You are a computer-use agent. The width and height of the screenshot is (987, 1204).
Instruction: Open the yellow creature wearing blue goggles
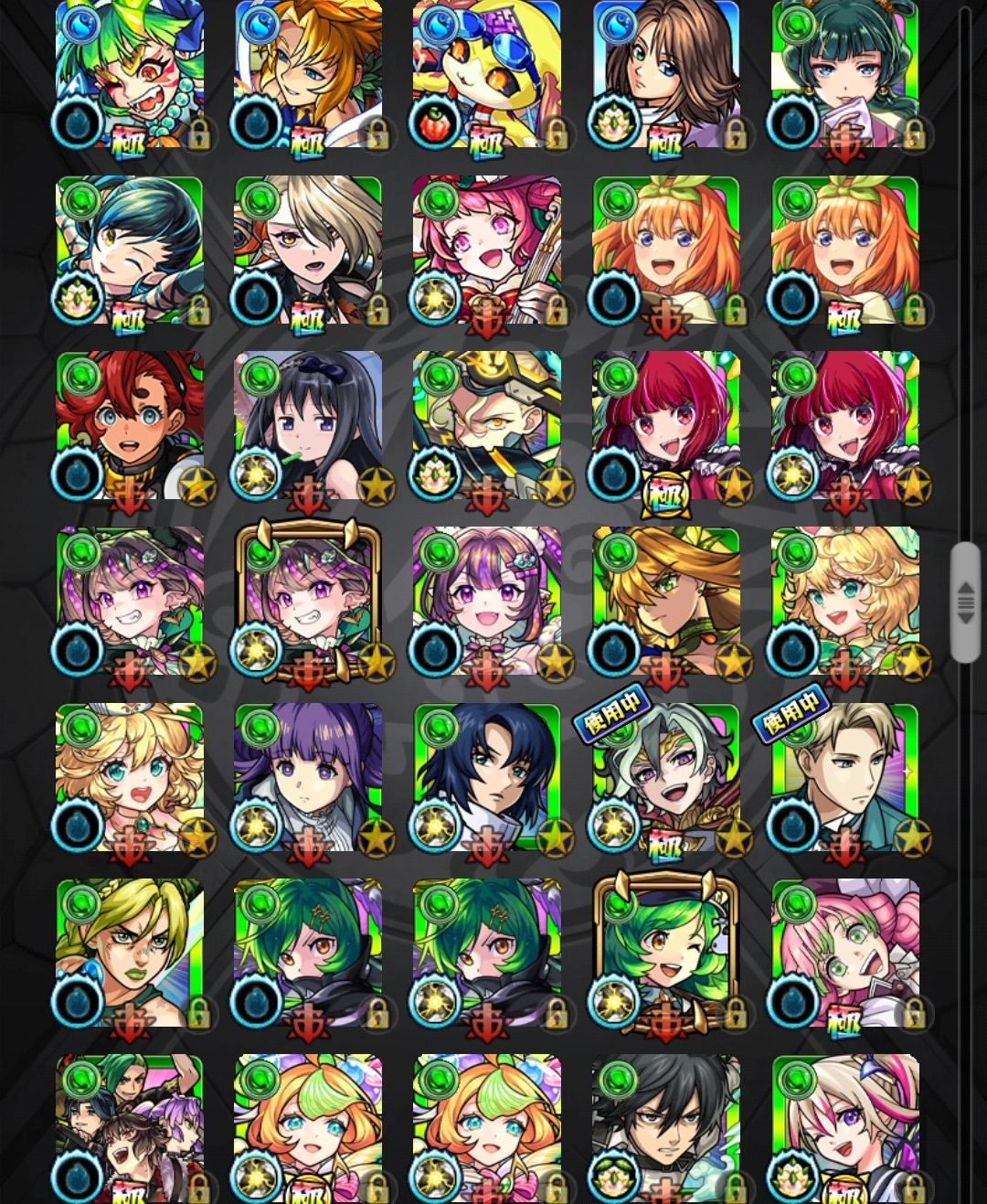click(x=486, y=73)
